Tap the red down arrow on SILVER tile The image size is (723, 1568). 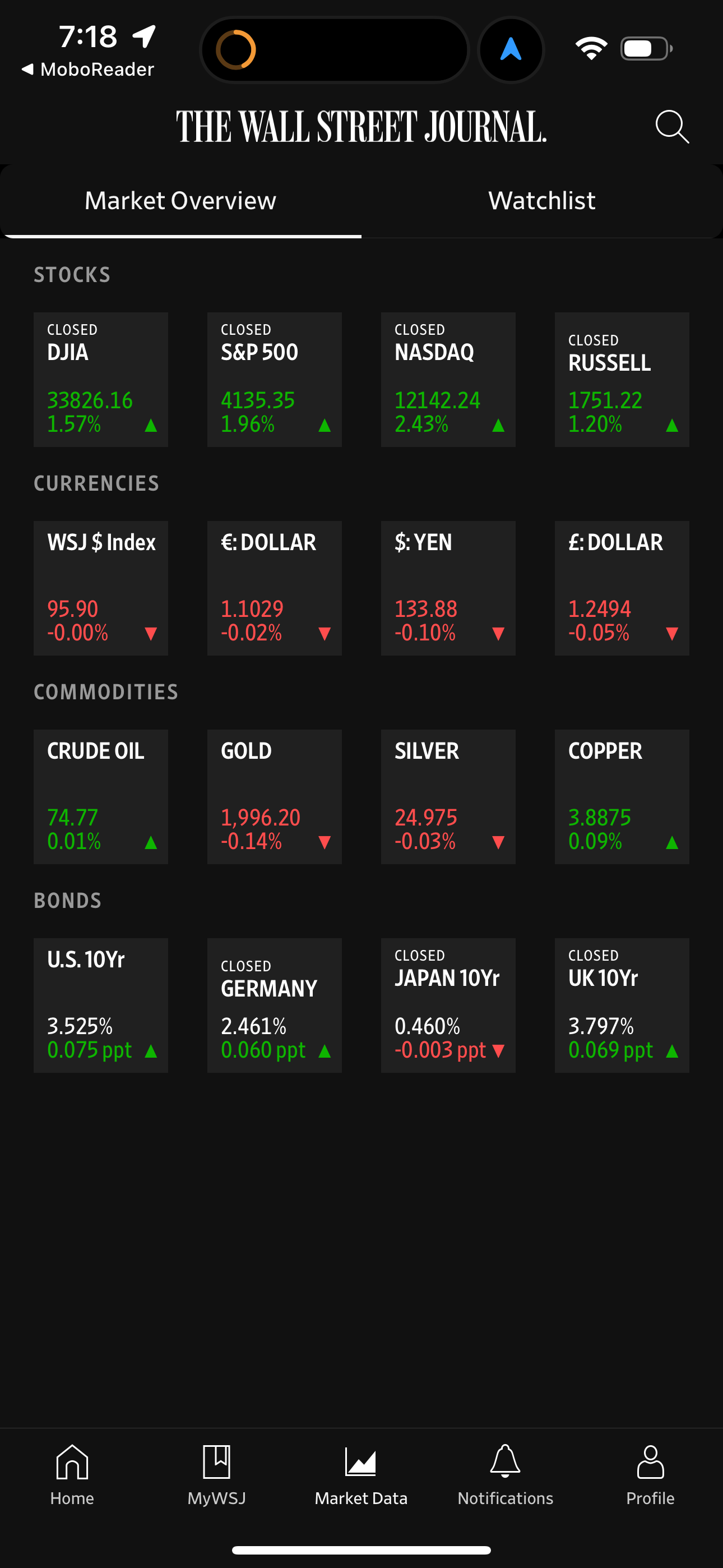pos(498,843)
